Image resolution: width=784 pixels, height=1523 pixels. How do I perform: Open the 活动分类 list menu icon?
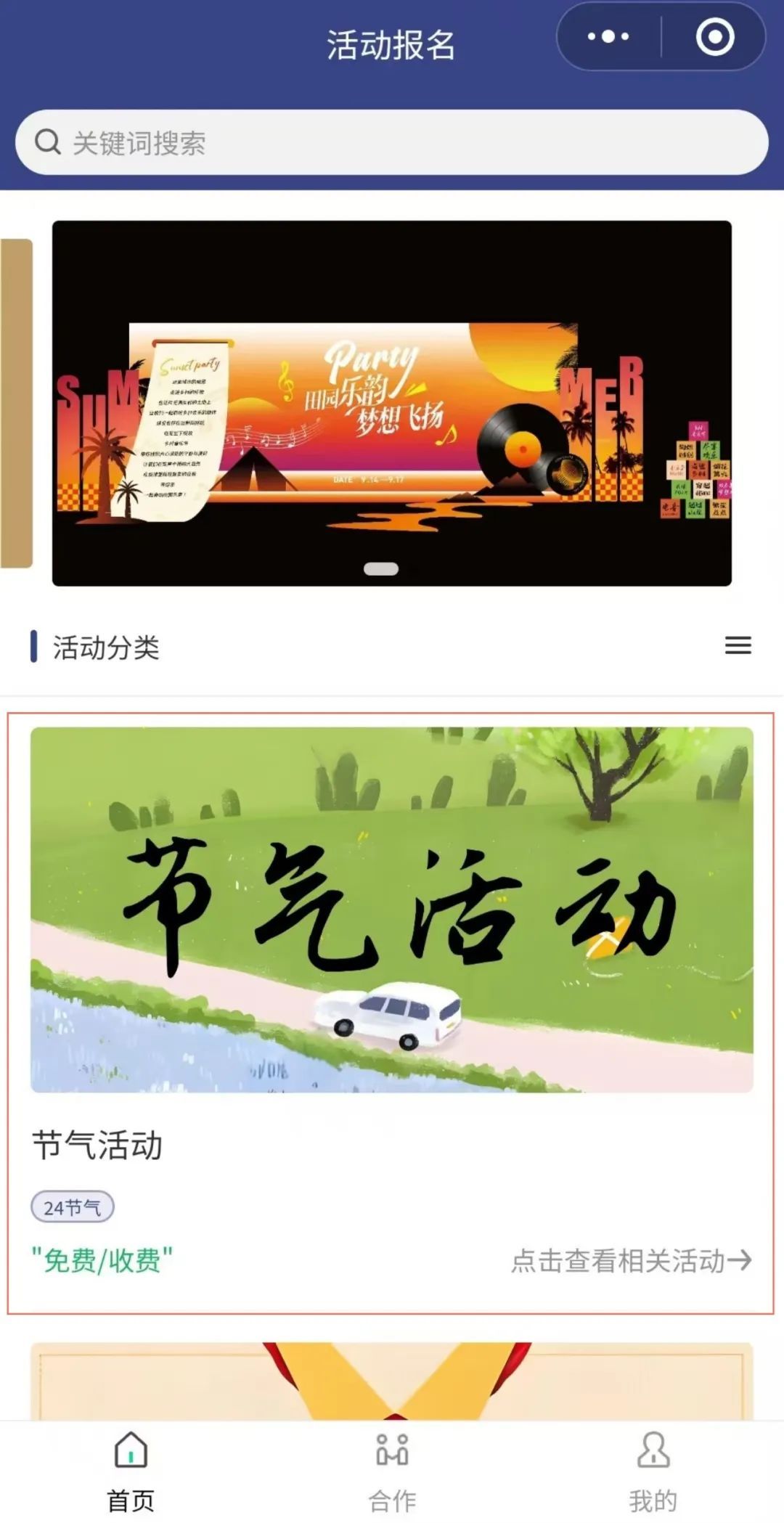738,645
